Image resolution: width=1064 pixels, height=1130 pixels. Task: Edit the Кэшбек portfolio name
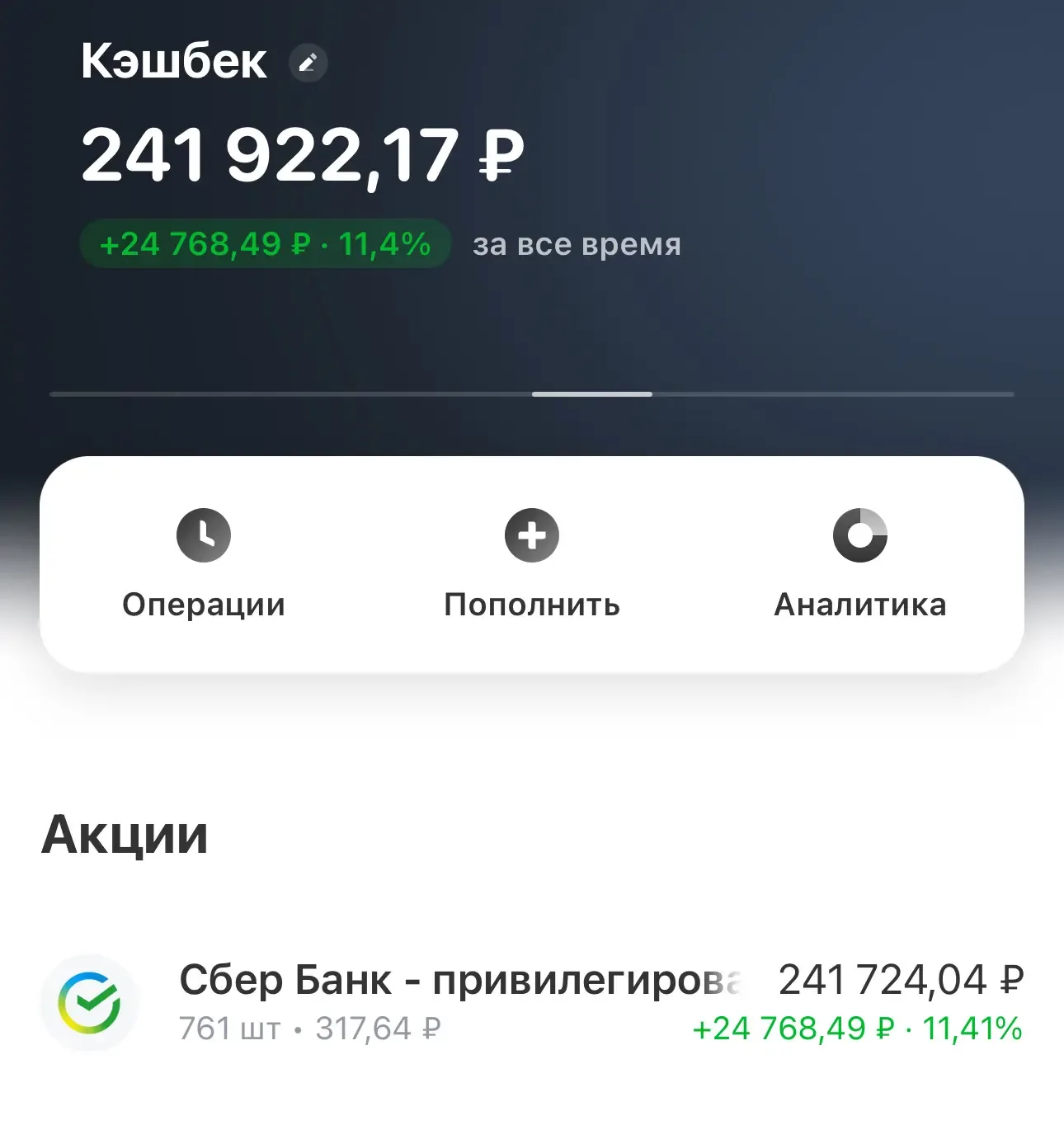308,63
